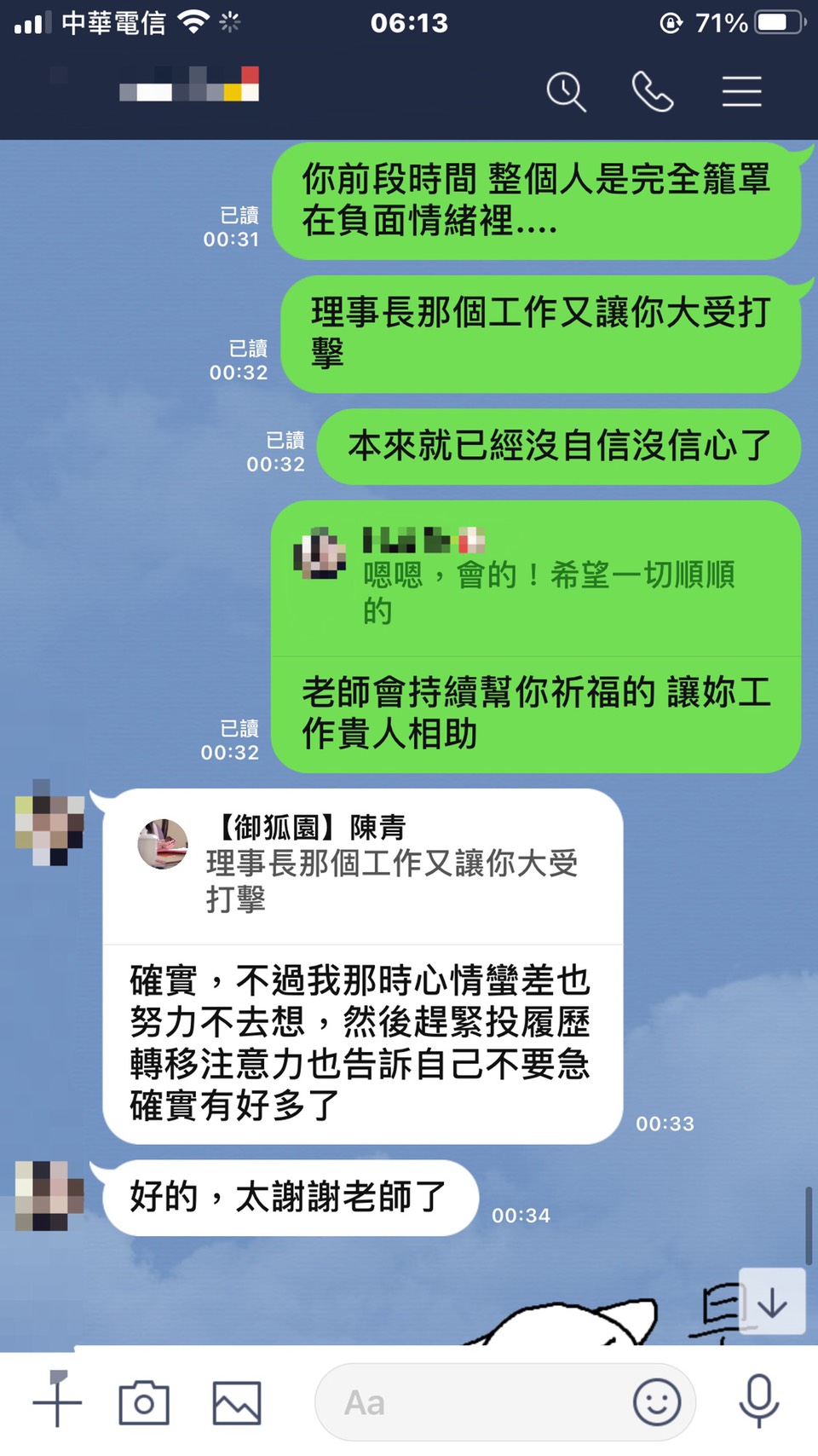
Task: Record a voice message
Action: [758, 1401]
